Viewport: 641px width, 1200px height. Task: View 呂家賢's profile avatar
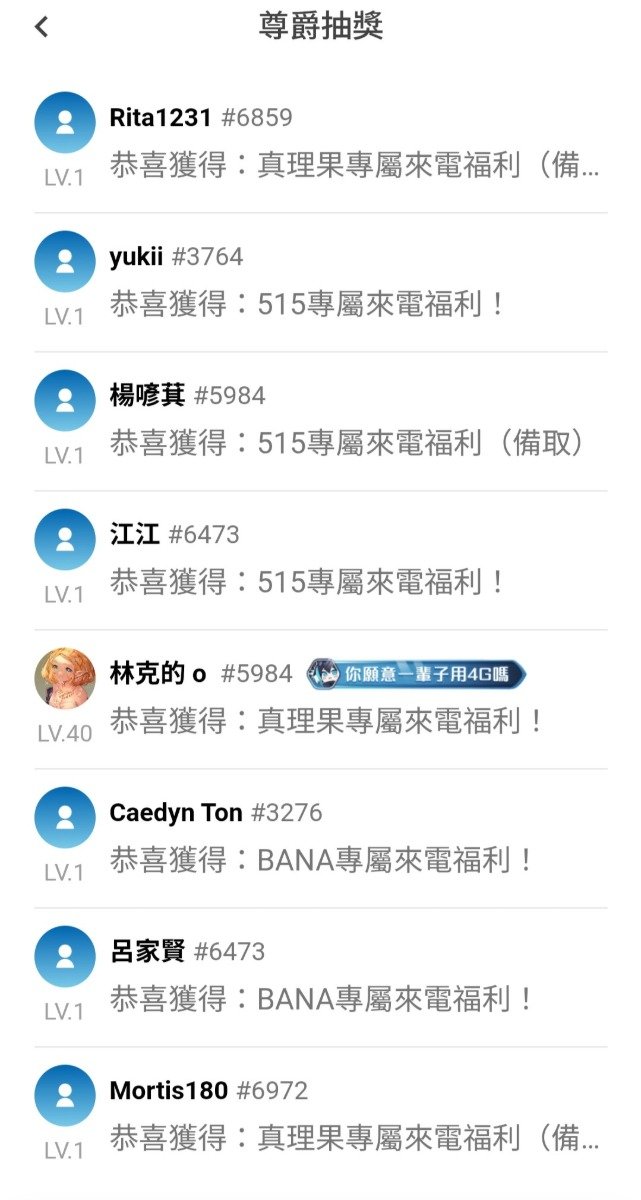65,956
